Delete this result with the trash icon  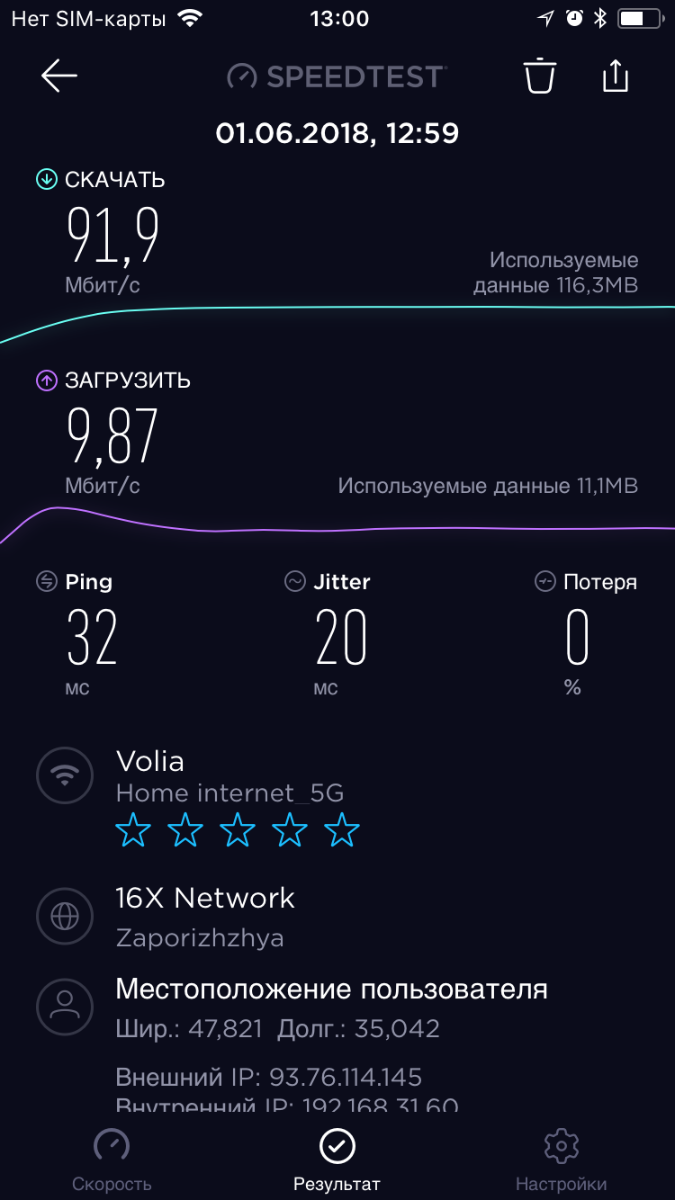540,76
